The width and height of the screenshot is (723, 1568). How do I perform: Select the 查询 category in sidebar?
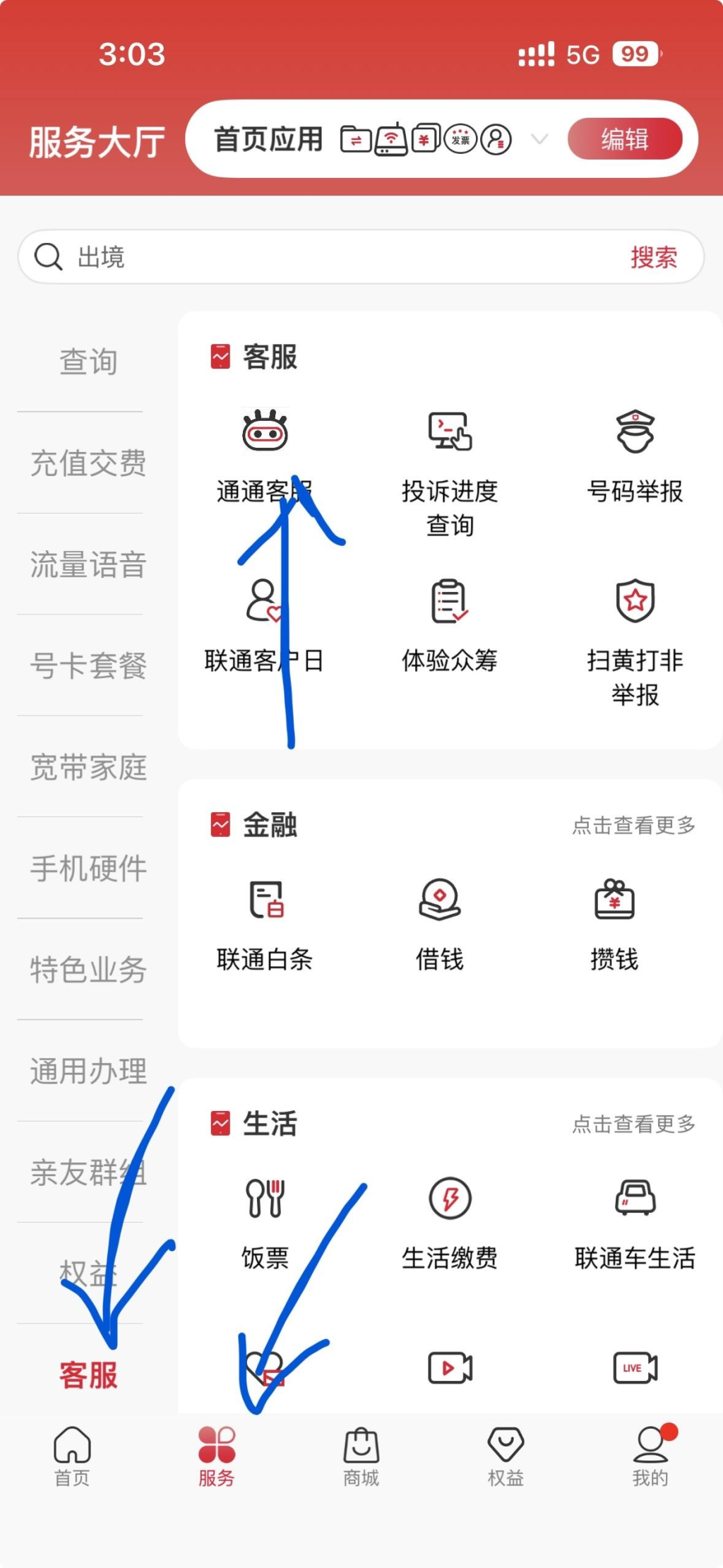pos(88,362)
